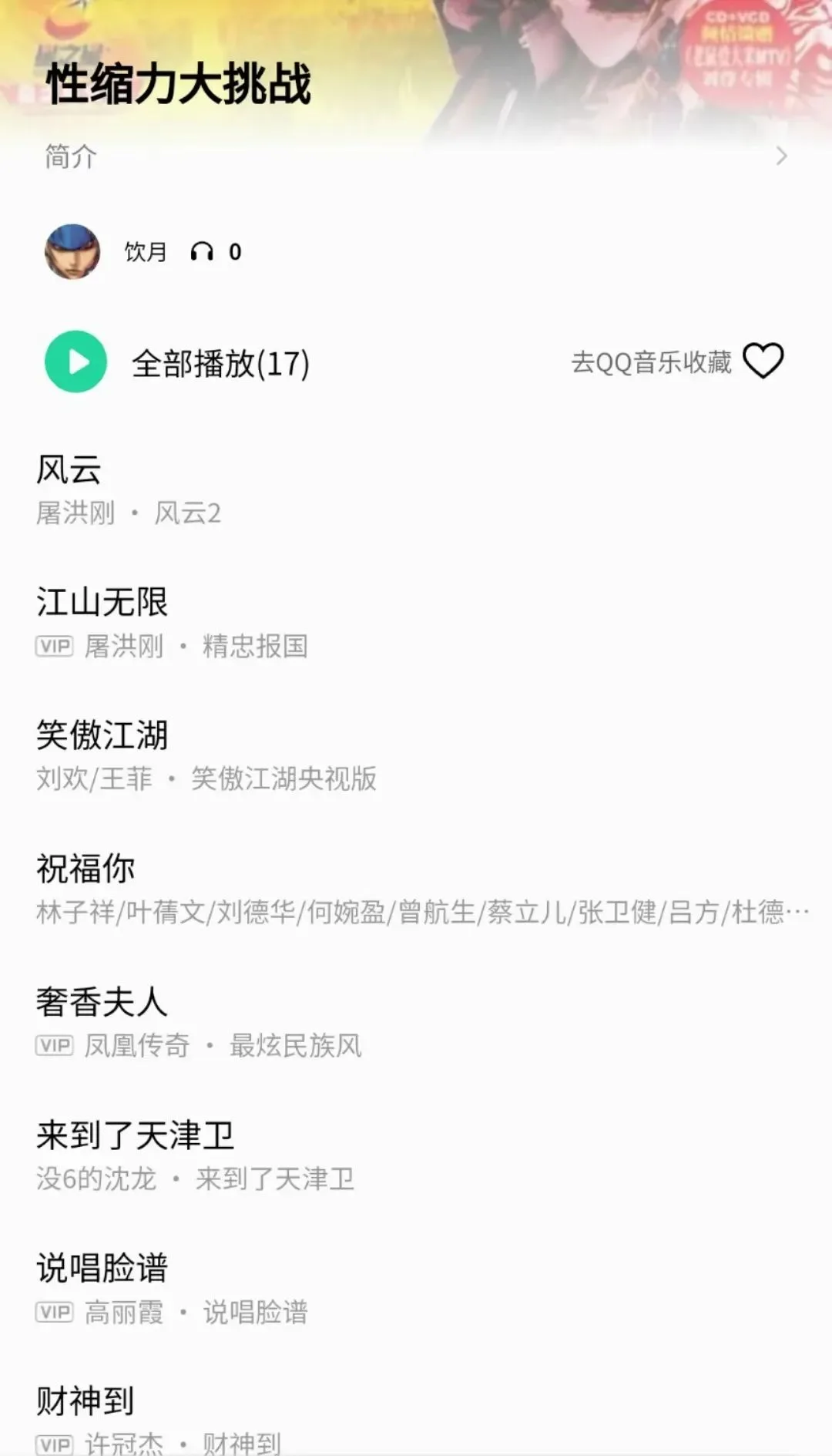Screen dimensions: 832x1456
Task: Click the green play-all circle icon
Action: coord(74,362)
